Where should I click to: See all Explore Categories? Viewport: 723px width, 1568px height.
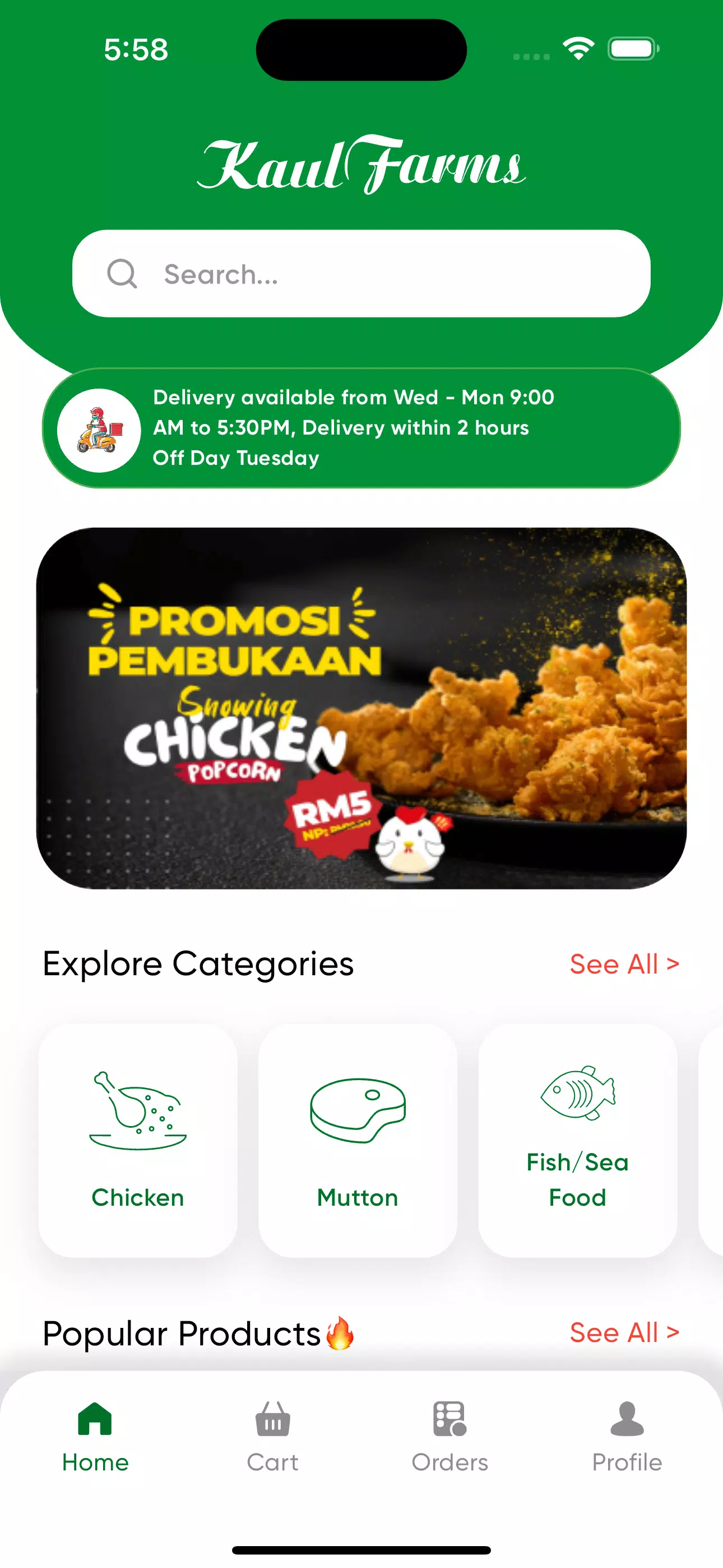(624, 964)
